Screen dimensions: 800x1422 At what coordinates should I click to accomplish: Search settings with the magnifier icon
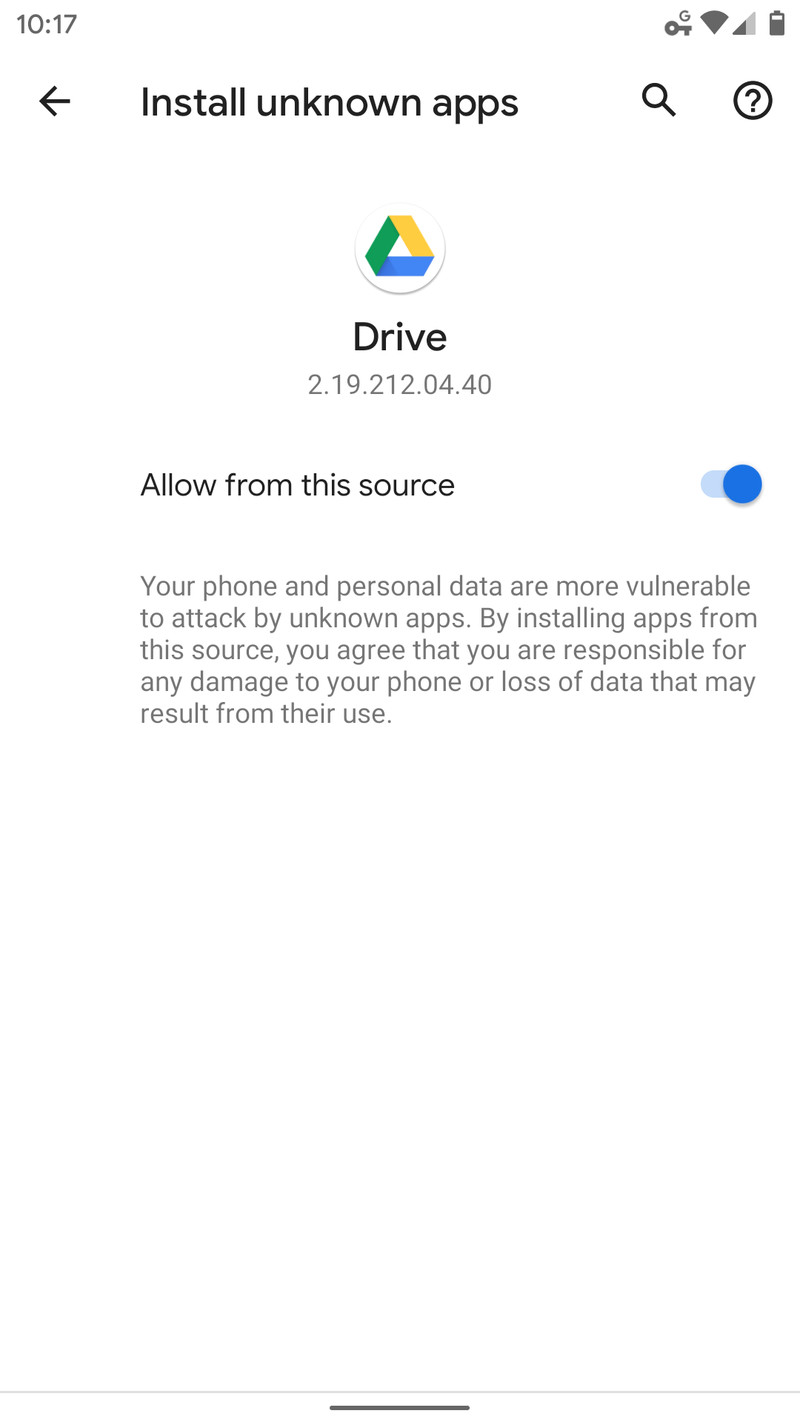coord(658,100)
